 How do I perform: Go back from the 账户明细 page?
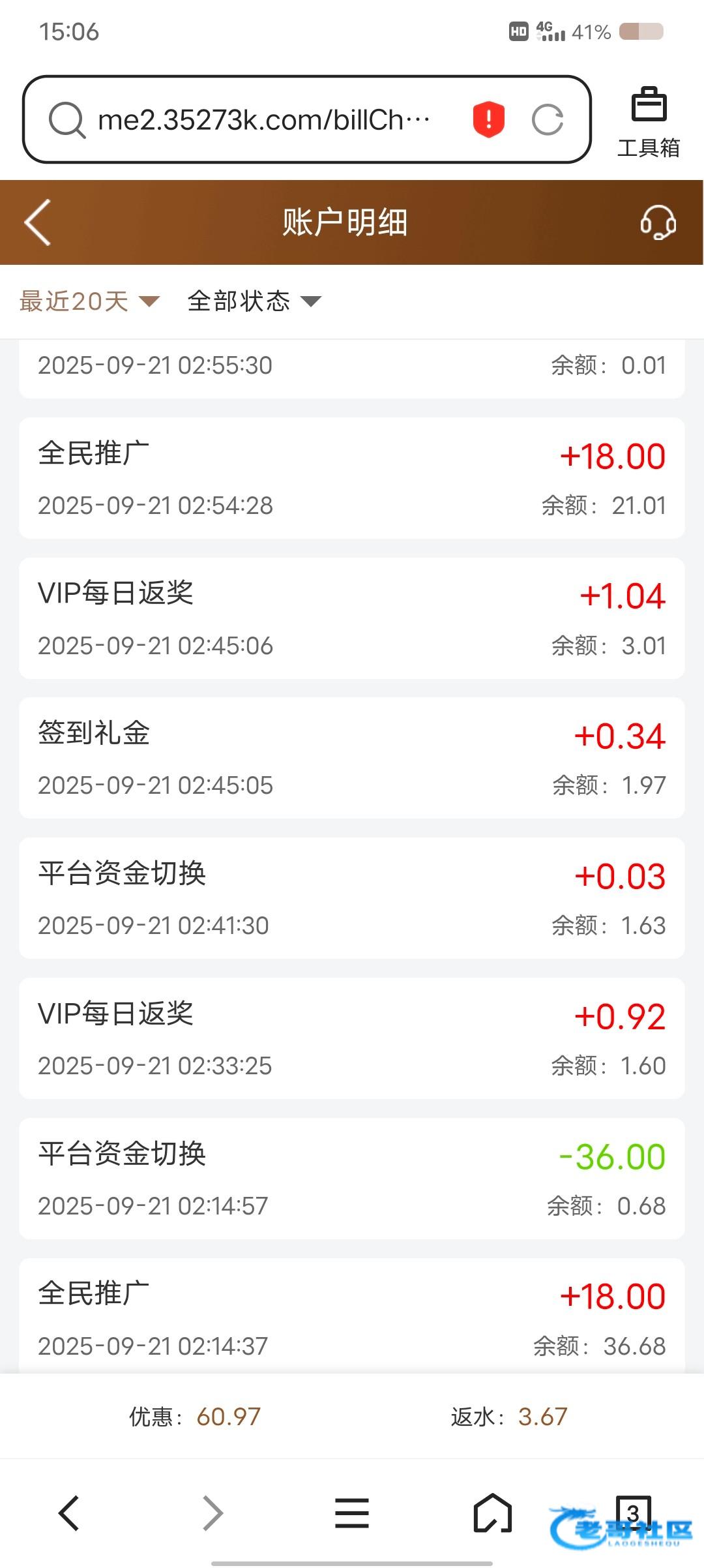38,222
